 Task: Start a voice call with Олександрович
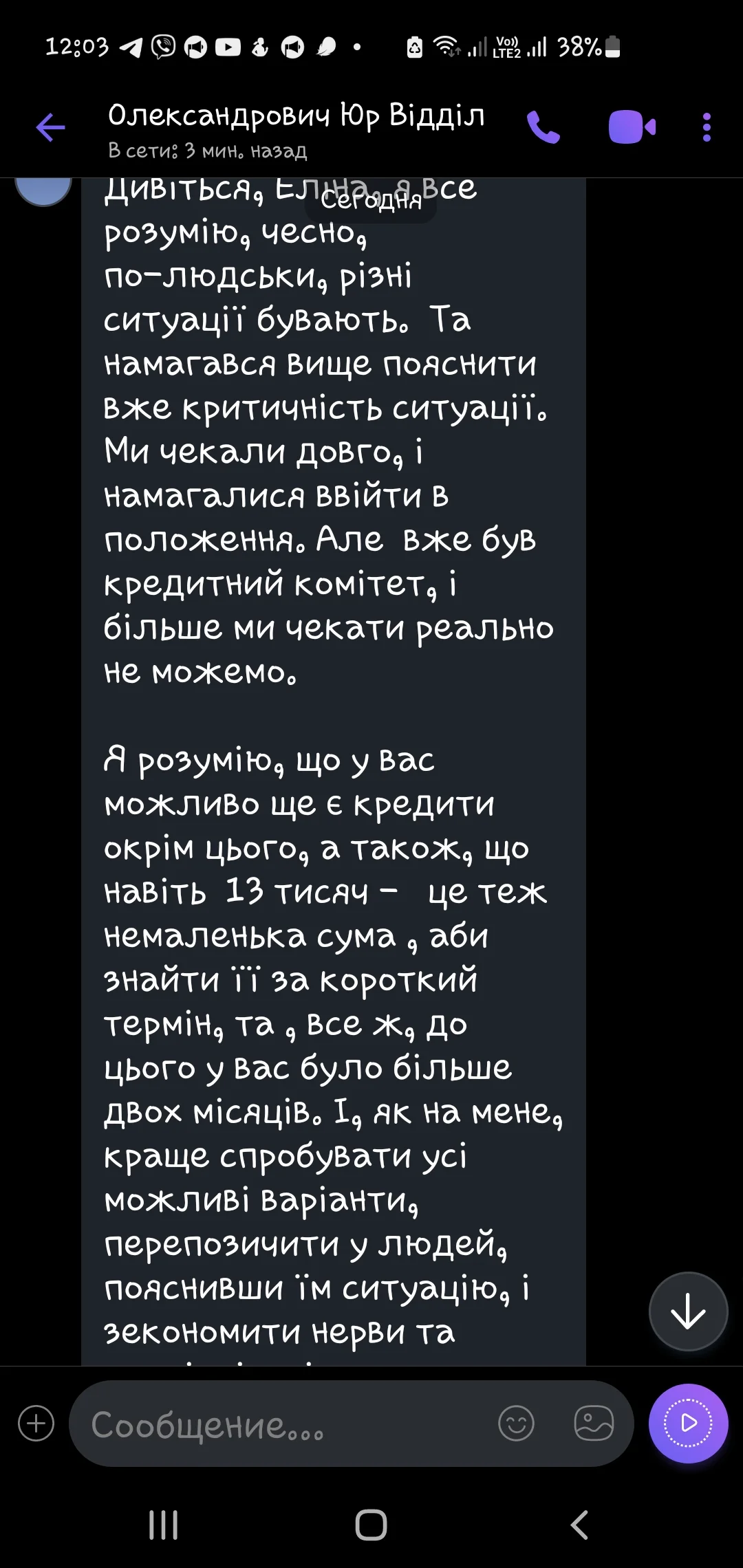click(x=543, y=127)
